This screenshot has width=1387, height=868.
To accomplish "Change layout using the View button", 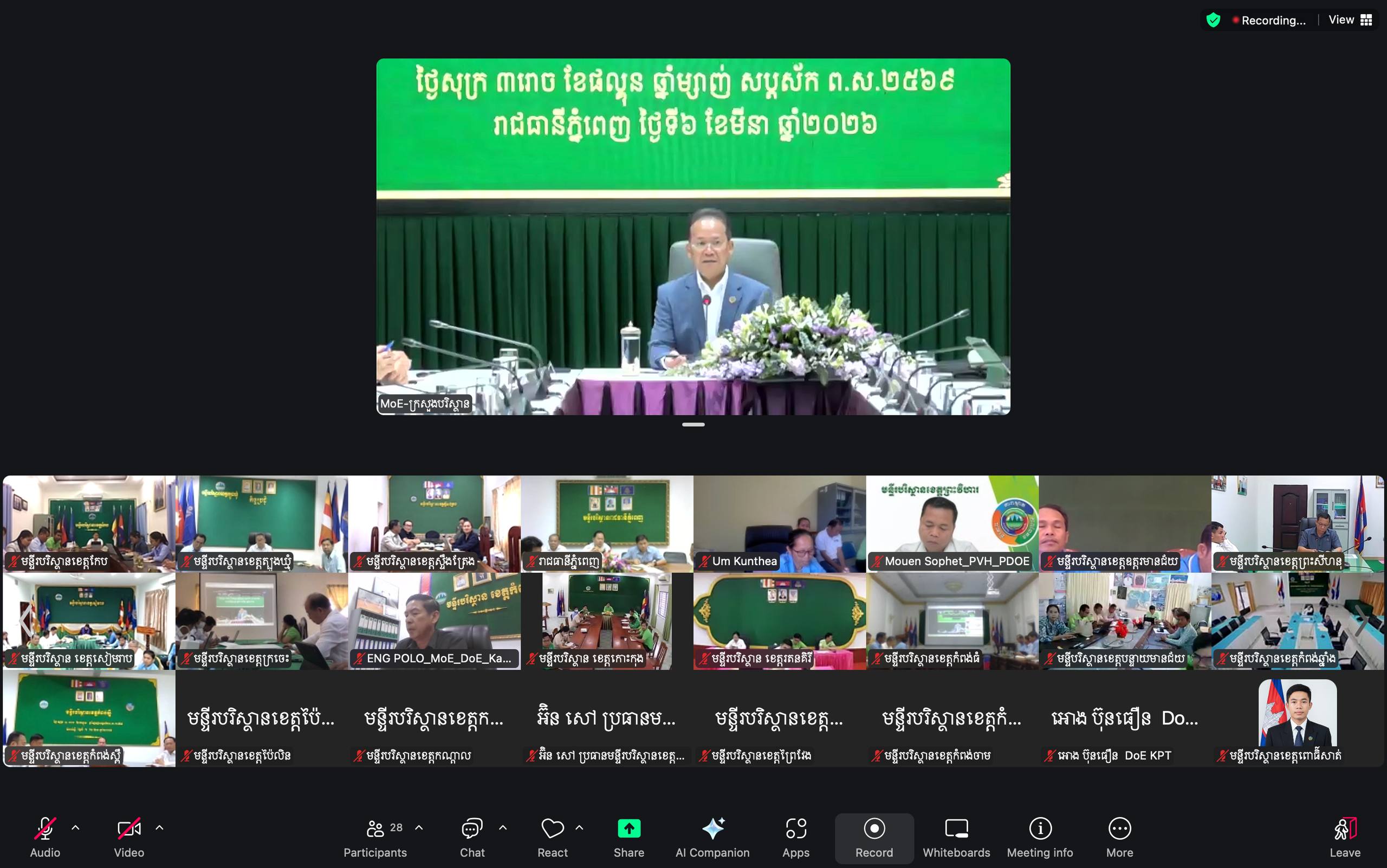I will coord(1350,20).
